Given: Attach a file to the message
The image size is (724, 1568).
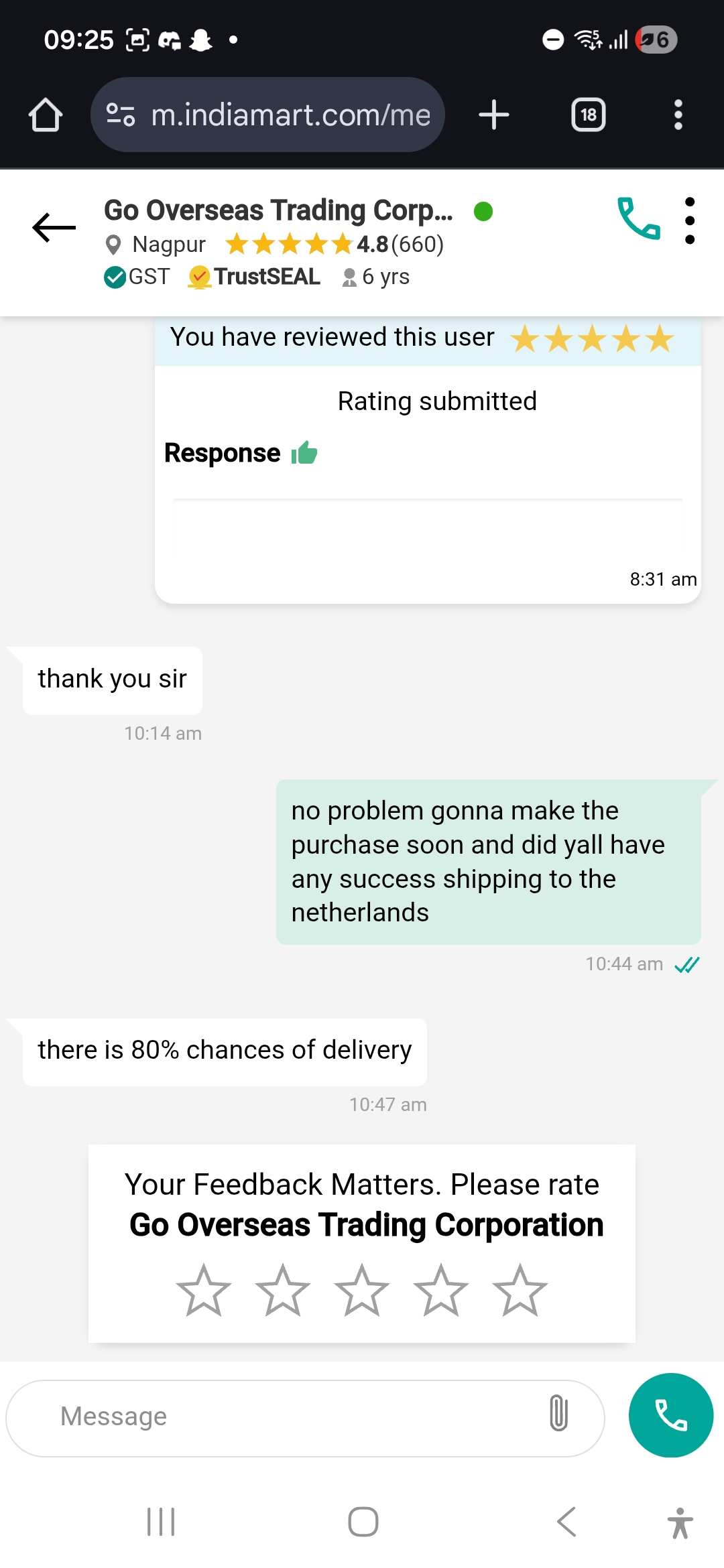Looking at the screenshot, I should pos(558,1413).
